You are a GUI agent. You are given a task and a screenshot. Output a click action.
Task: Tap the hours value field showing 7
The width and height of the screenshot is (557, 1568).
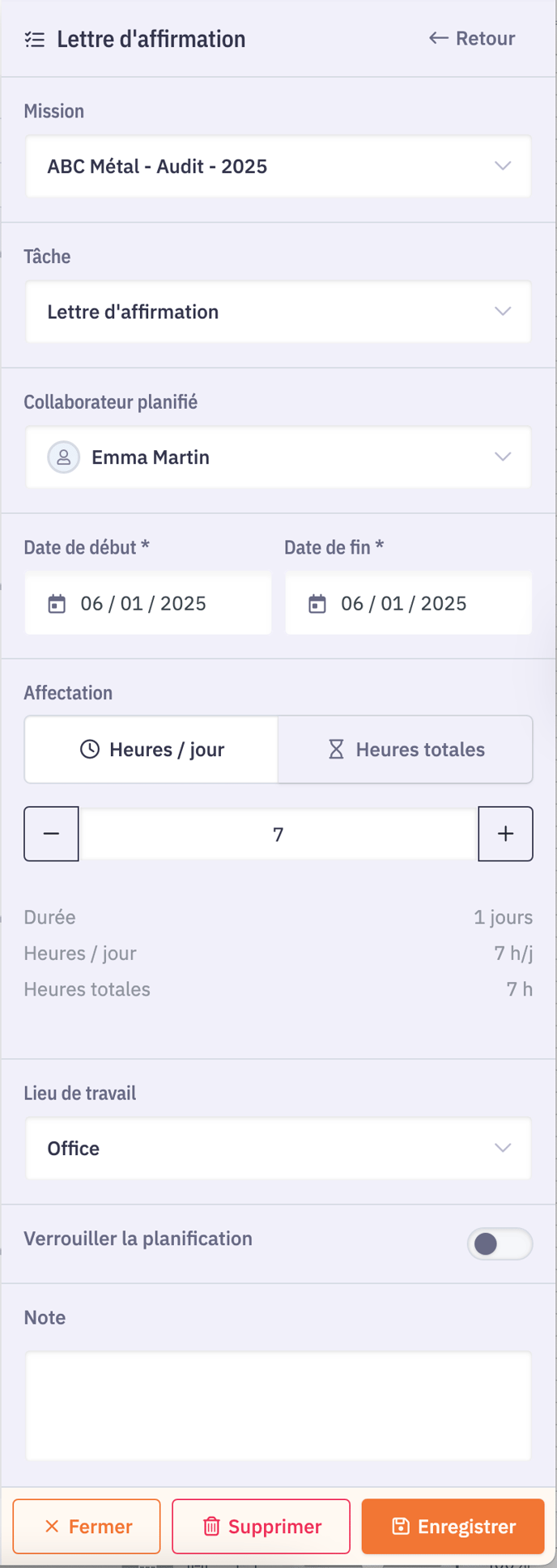click(278, 835)
